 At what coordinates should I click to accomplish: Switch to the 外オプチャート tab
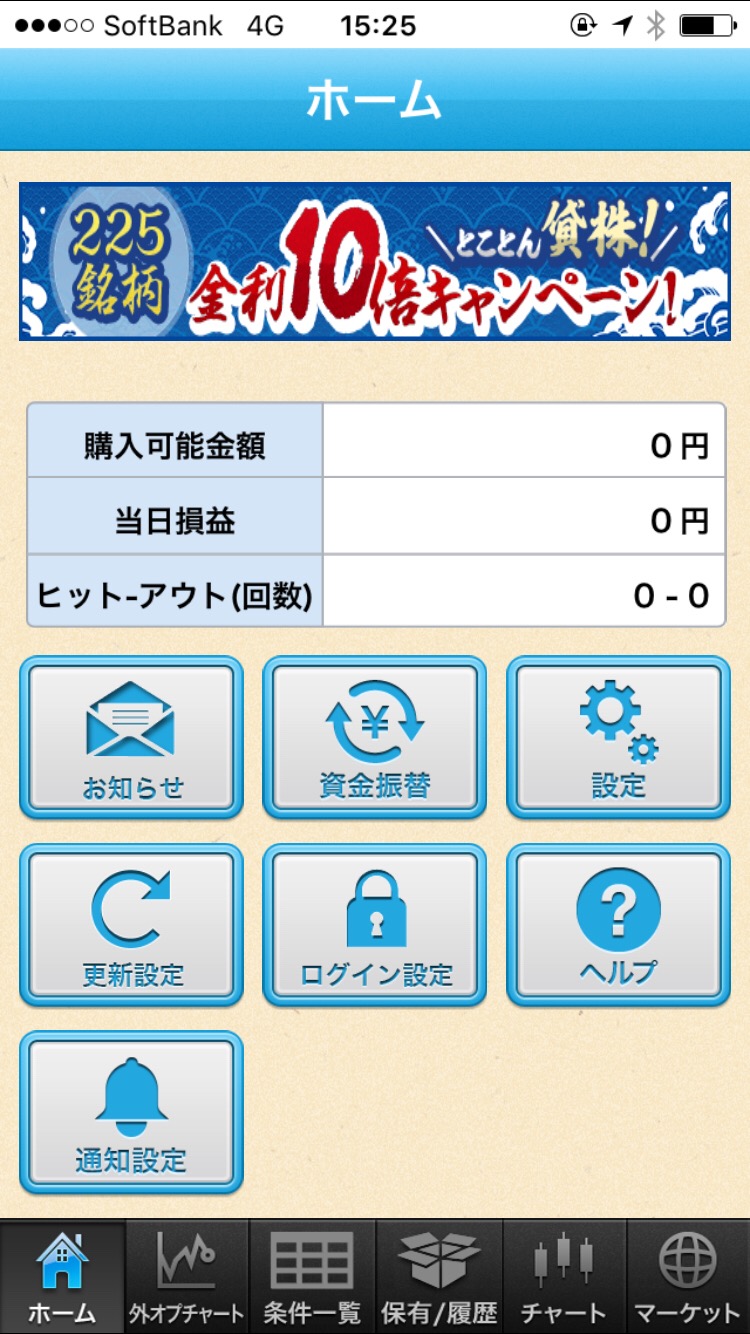(x=187, y=1278)
